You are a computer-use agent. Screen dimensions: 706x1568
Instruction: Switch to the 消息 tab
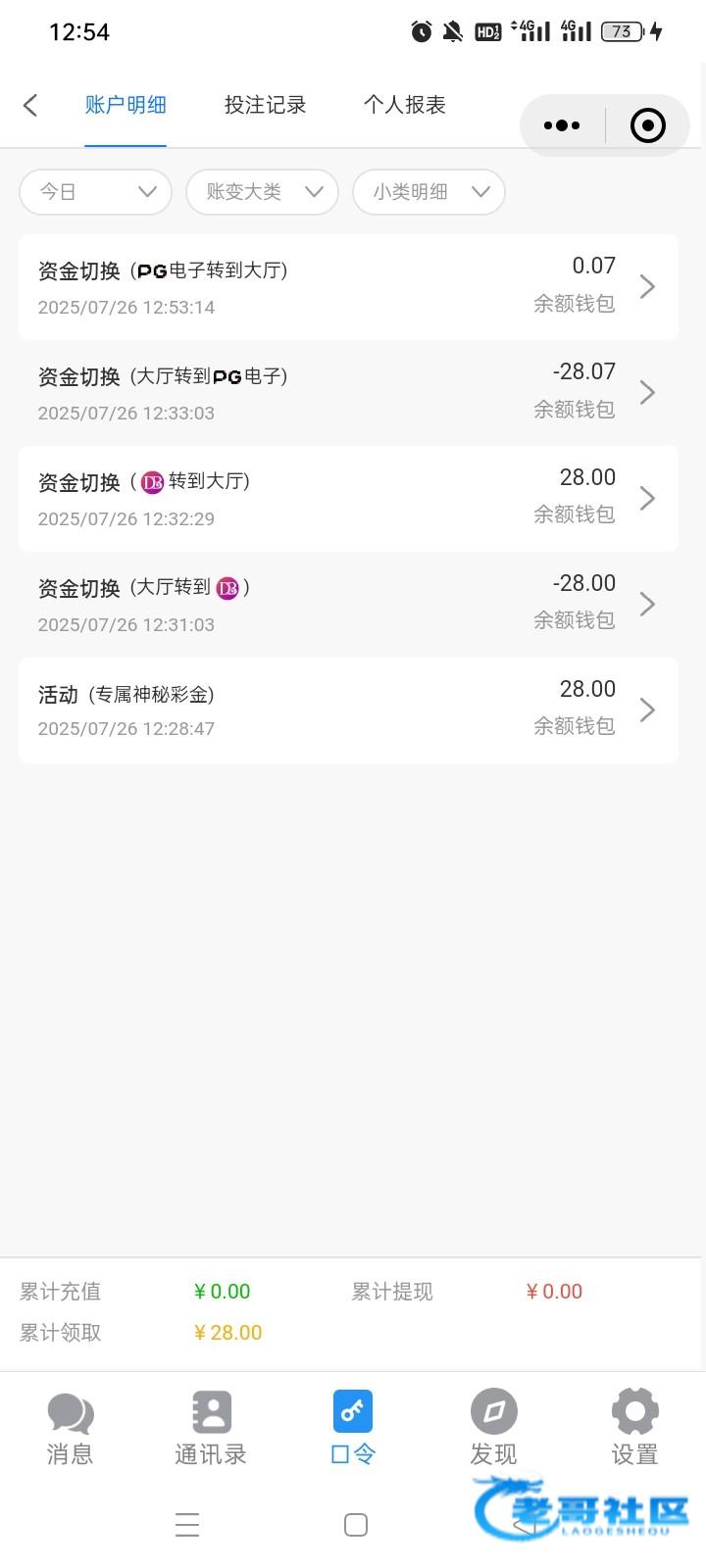(71, 1429)
